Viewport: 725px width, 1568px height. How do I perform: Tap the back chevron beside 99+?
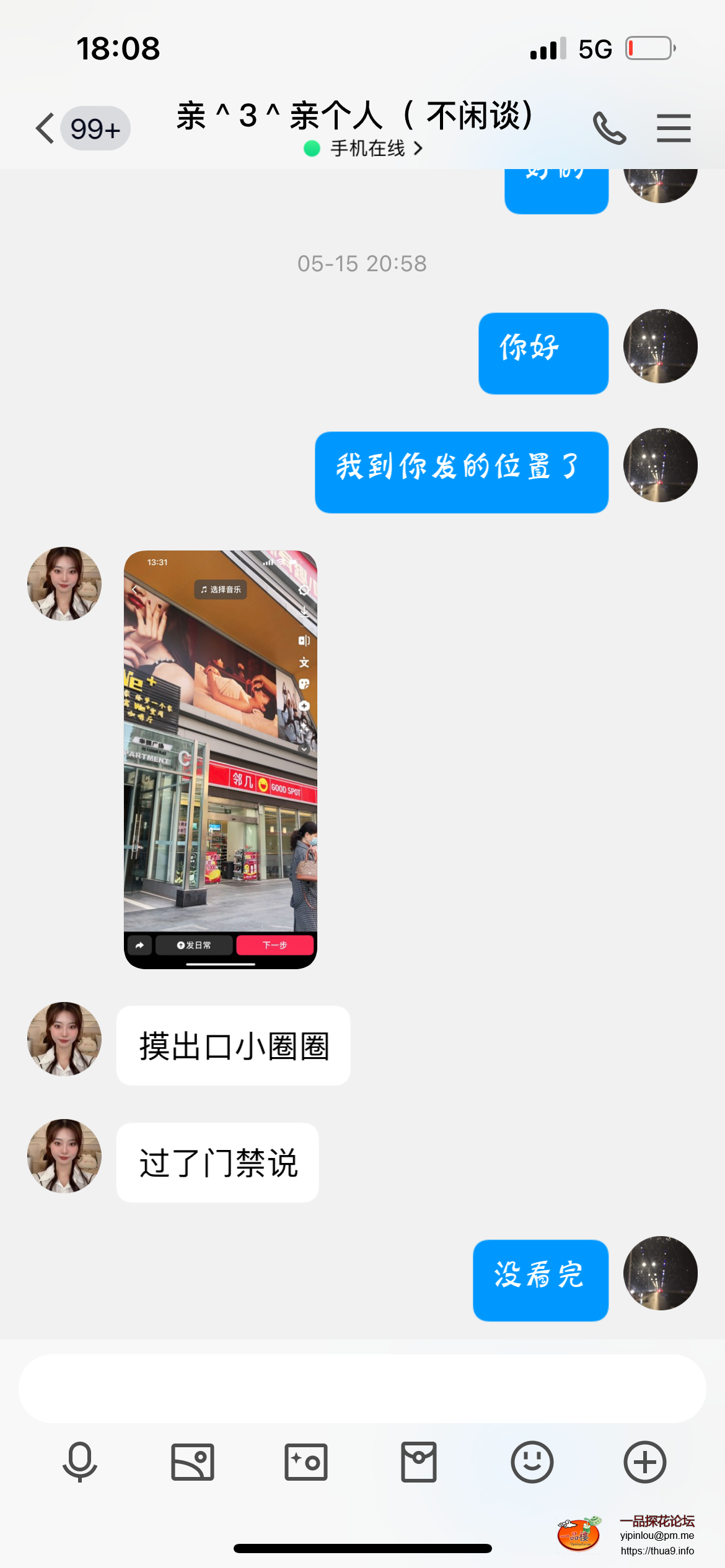click(x=42, y=128)
